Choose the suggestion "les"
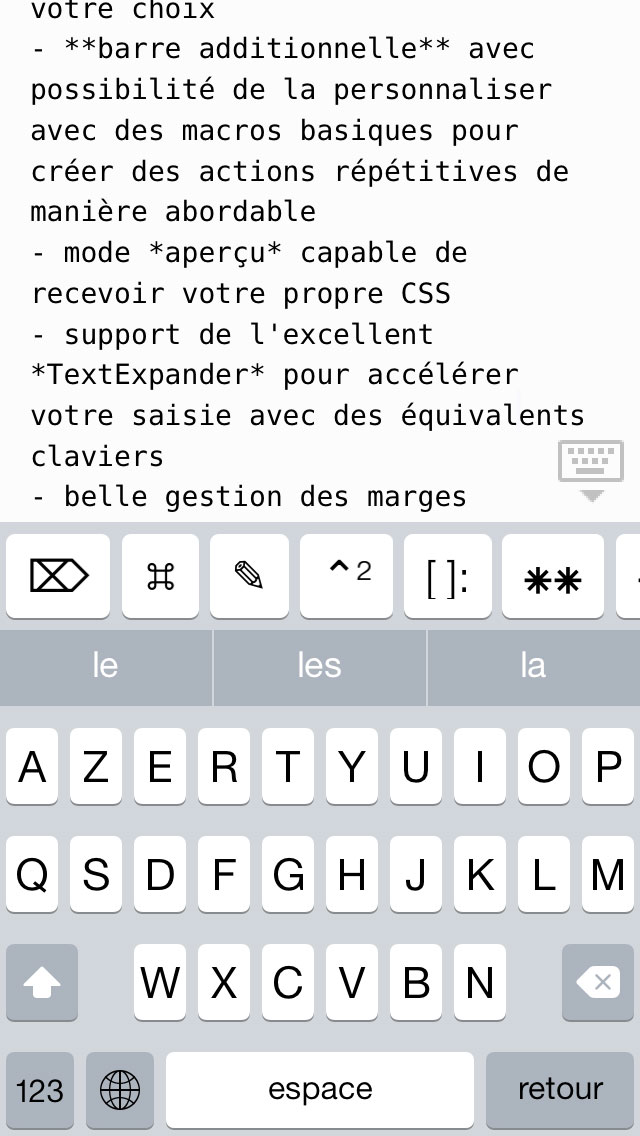 pos(320,667)
